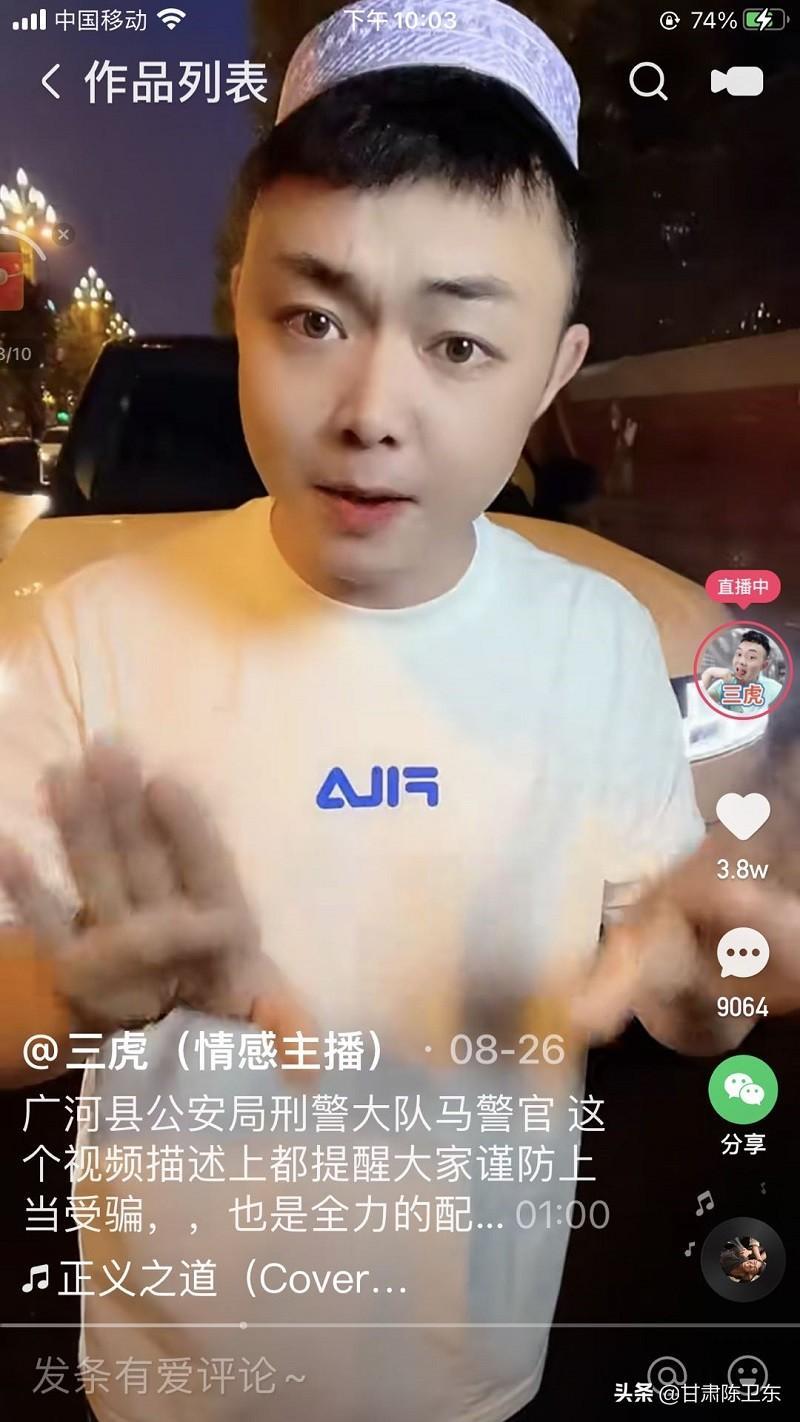Go back to 作品列表
This screenshot has width=800, height=1422.
click(50, 82)
